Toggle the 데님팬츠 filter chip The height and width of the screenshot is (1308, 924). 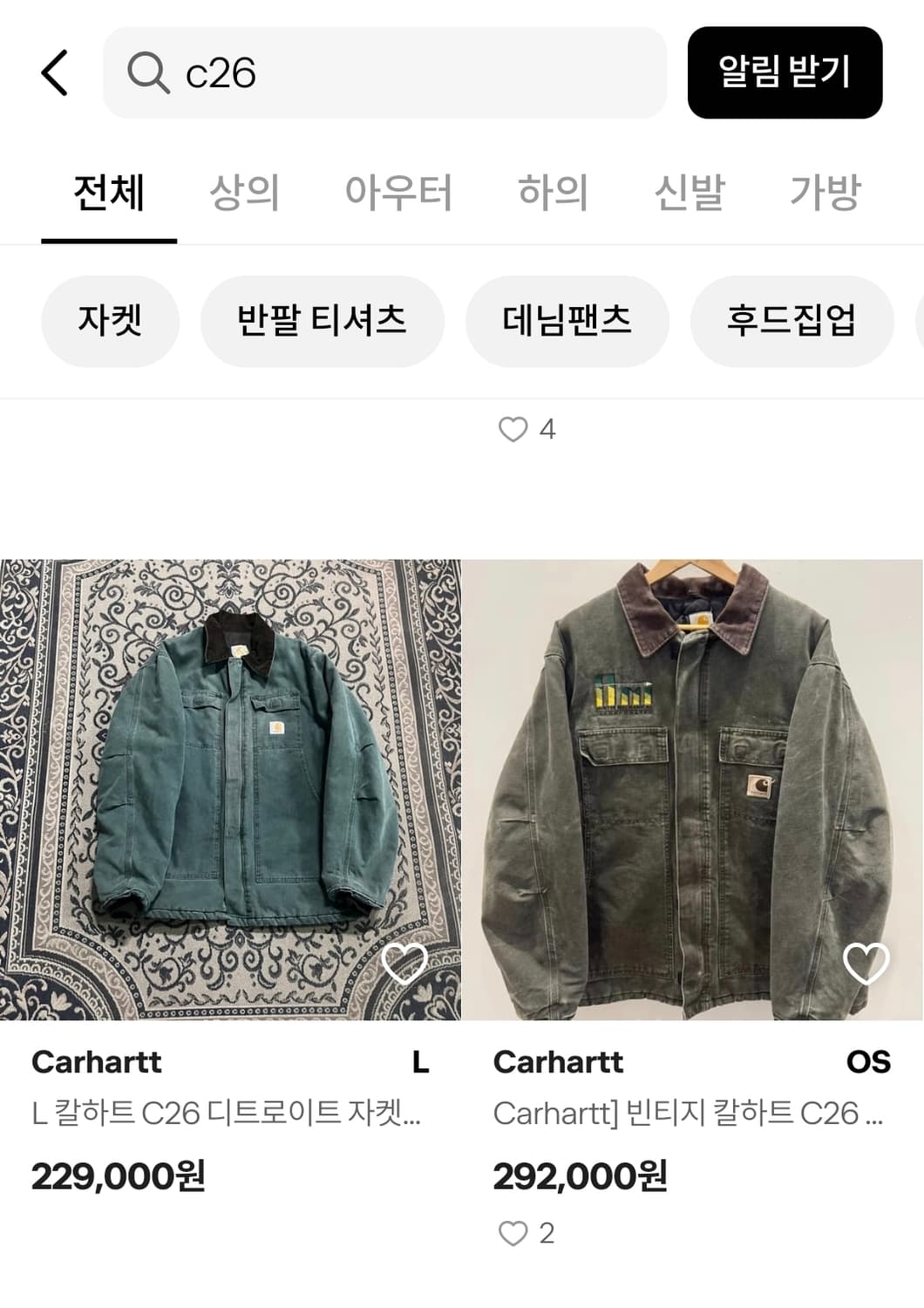(567, 320)
